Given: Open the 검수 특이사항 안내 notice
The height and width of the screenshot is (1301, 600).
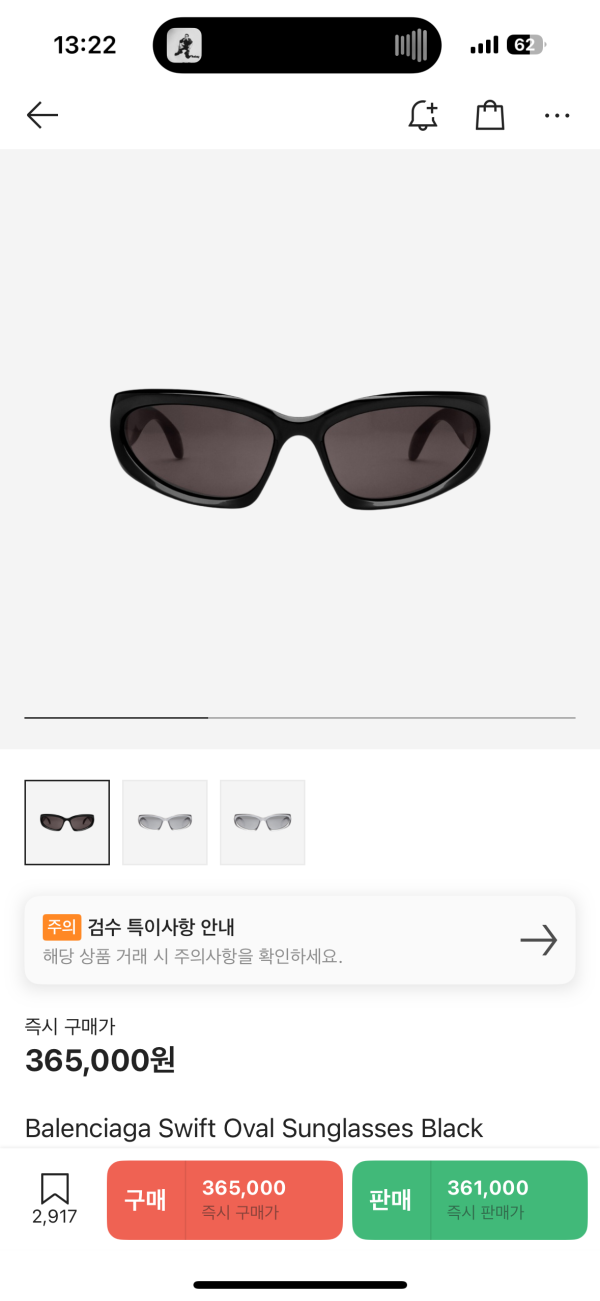Looking at the screenshot, I should click(x=300, y=940).
